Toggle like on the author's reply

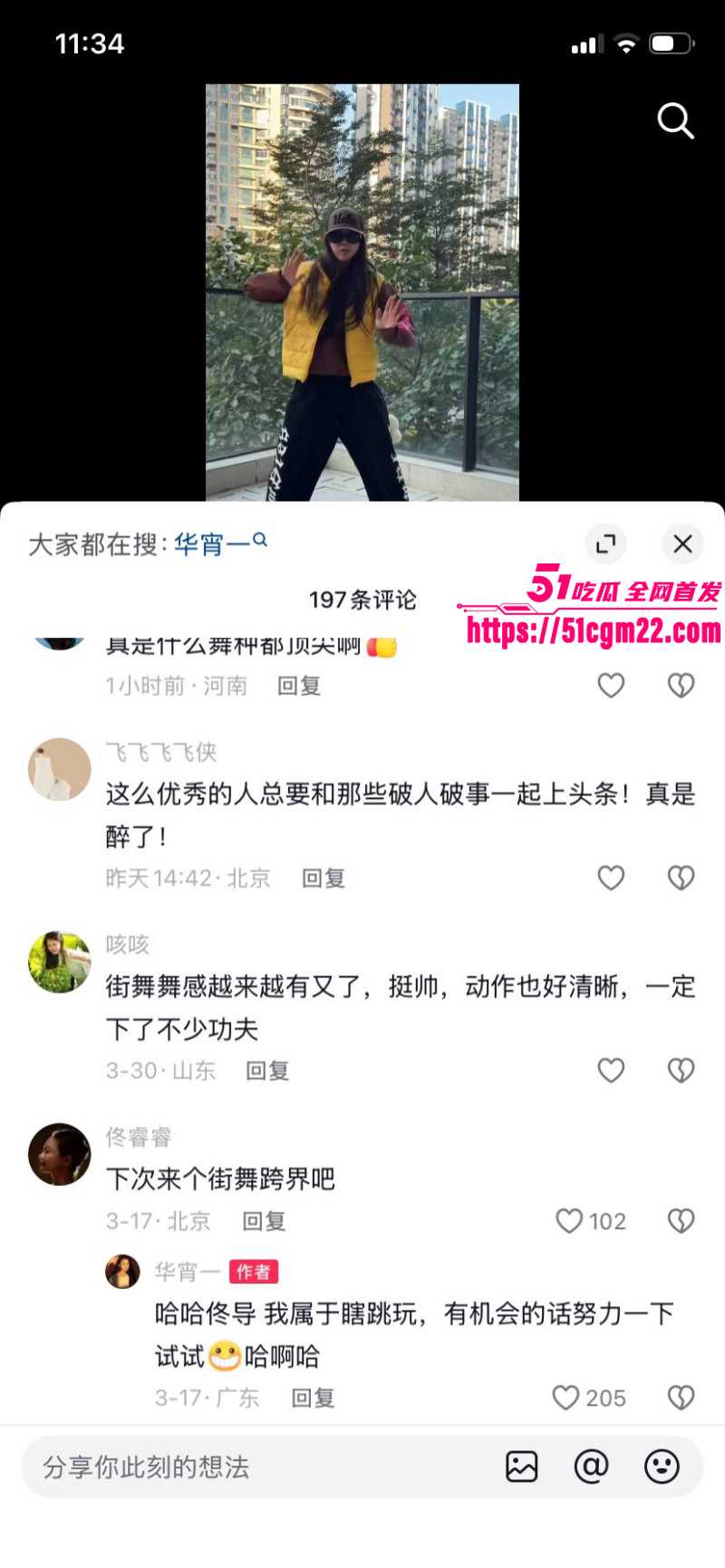click(569, 1398)
